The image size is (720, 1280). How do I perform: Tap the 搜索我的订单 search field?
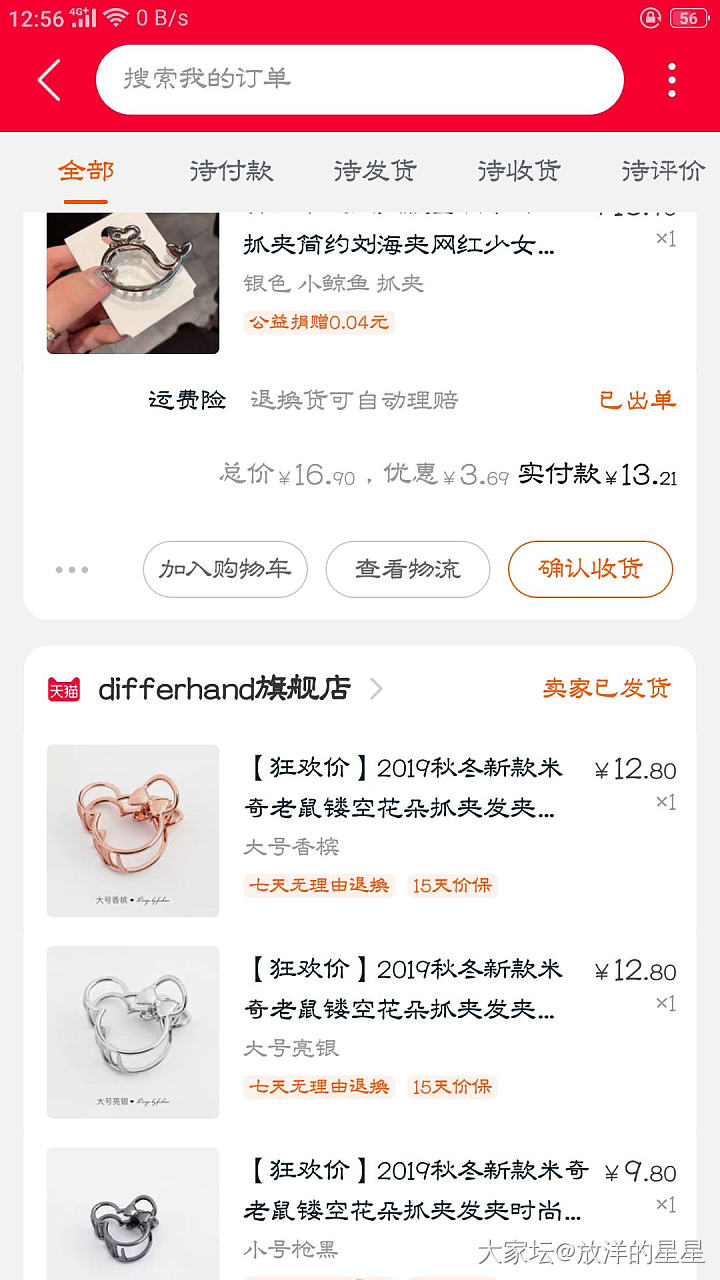pos(360,79)
